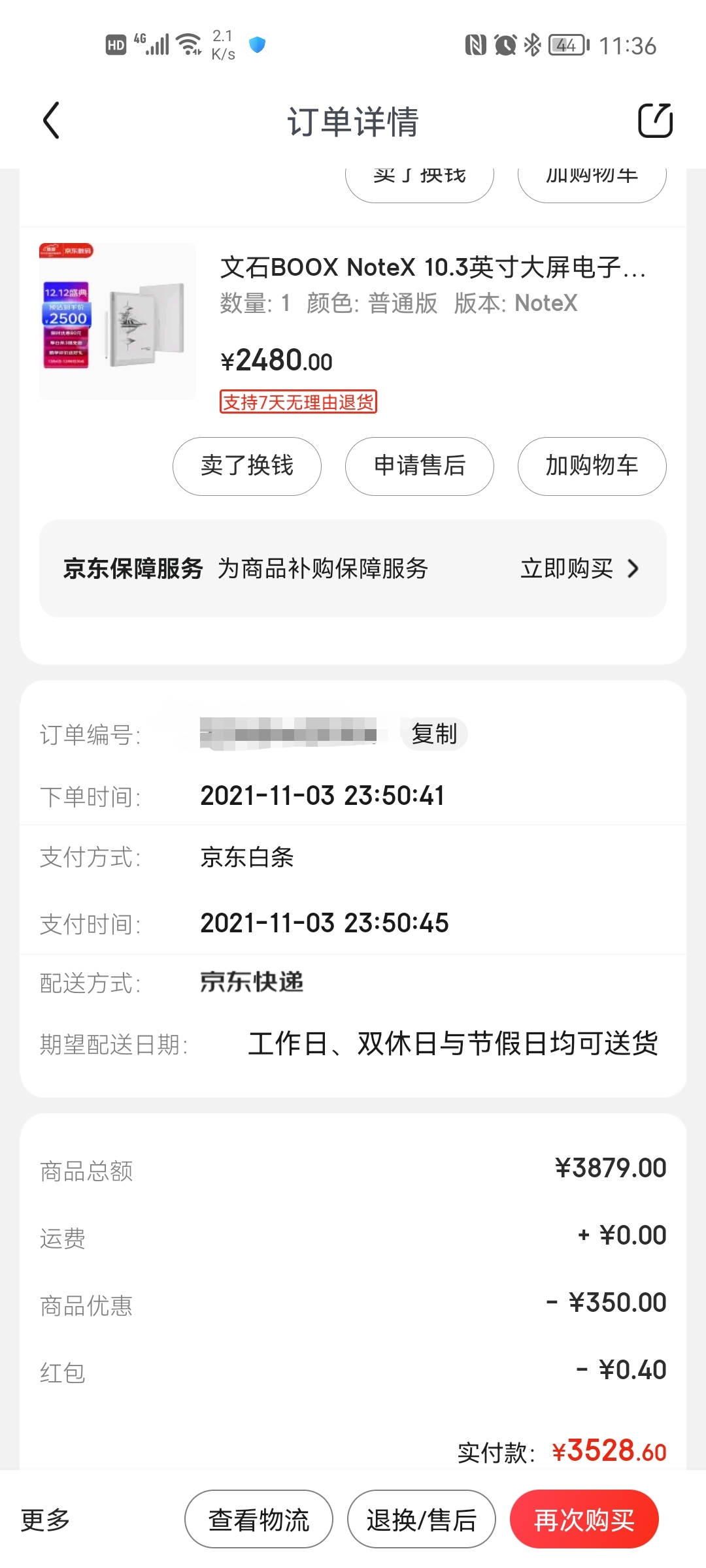Open 退换/售后 returns and service options
The image size is (706, 1568).
click(x=422, y=1520)
